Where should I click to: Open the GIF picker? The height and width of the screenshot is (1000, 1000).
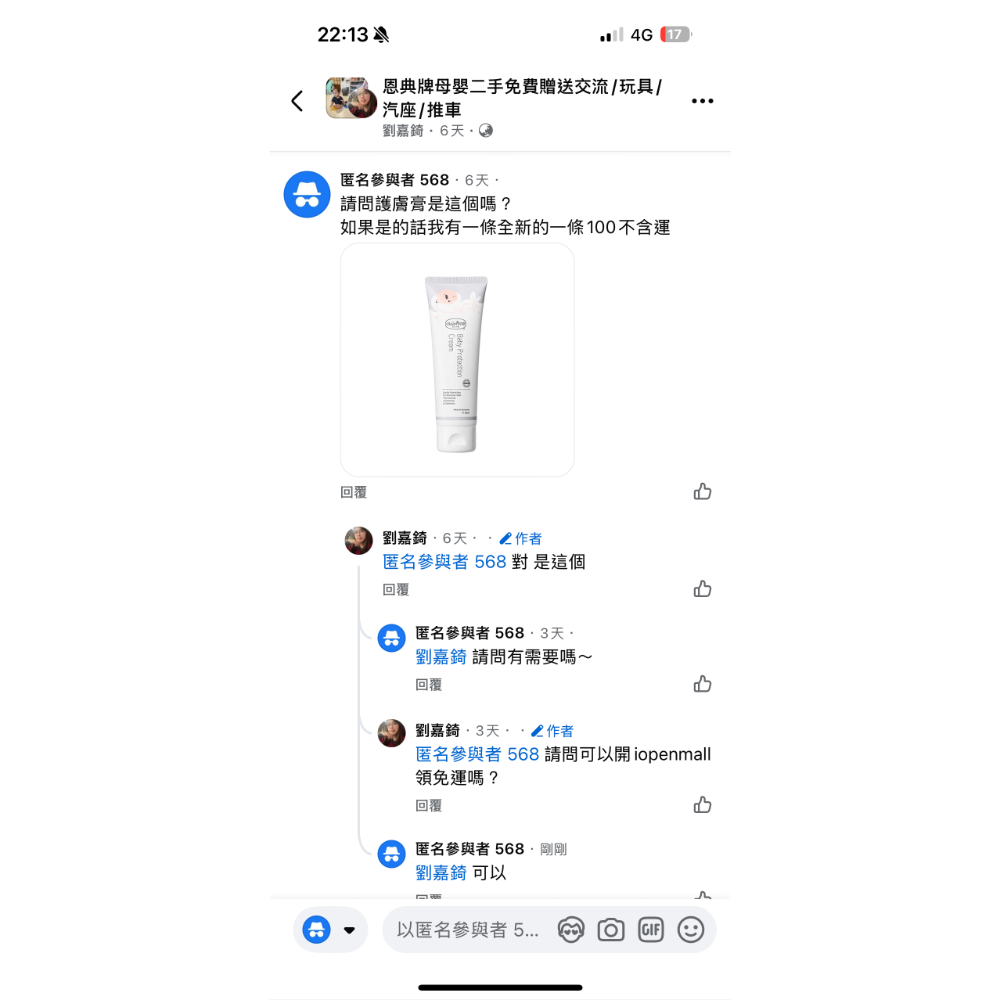[651, 930]
